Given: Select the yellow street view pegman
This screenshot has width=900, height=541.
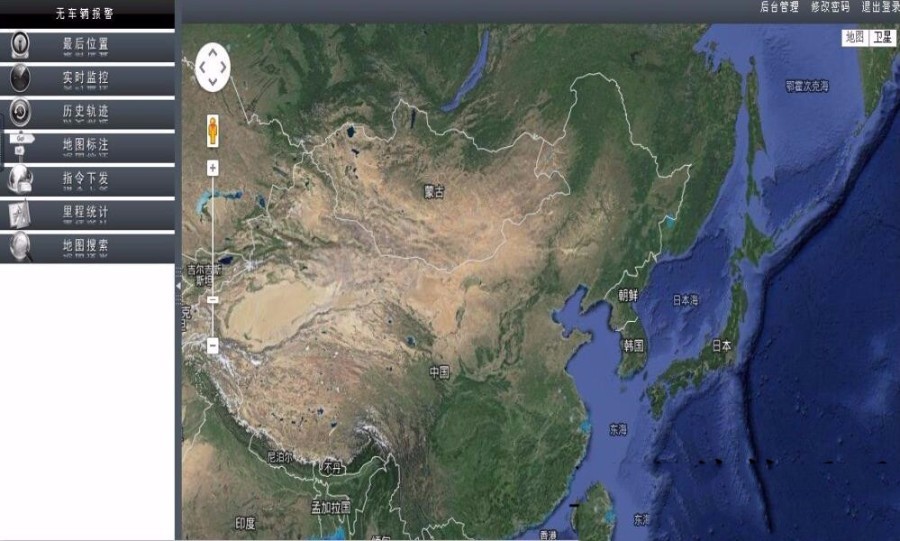Looking at the screenshot, I should 212,132.
